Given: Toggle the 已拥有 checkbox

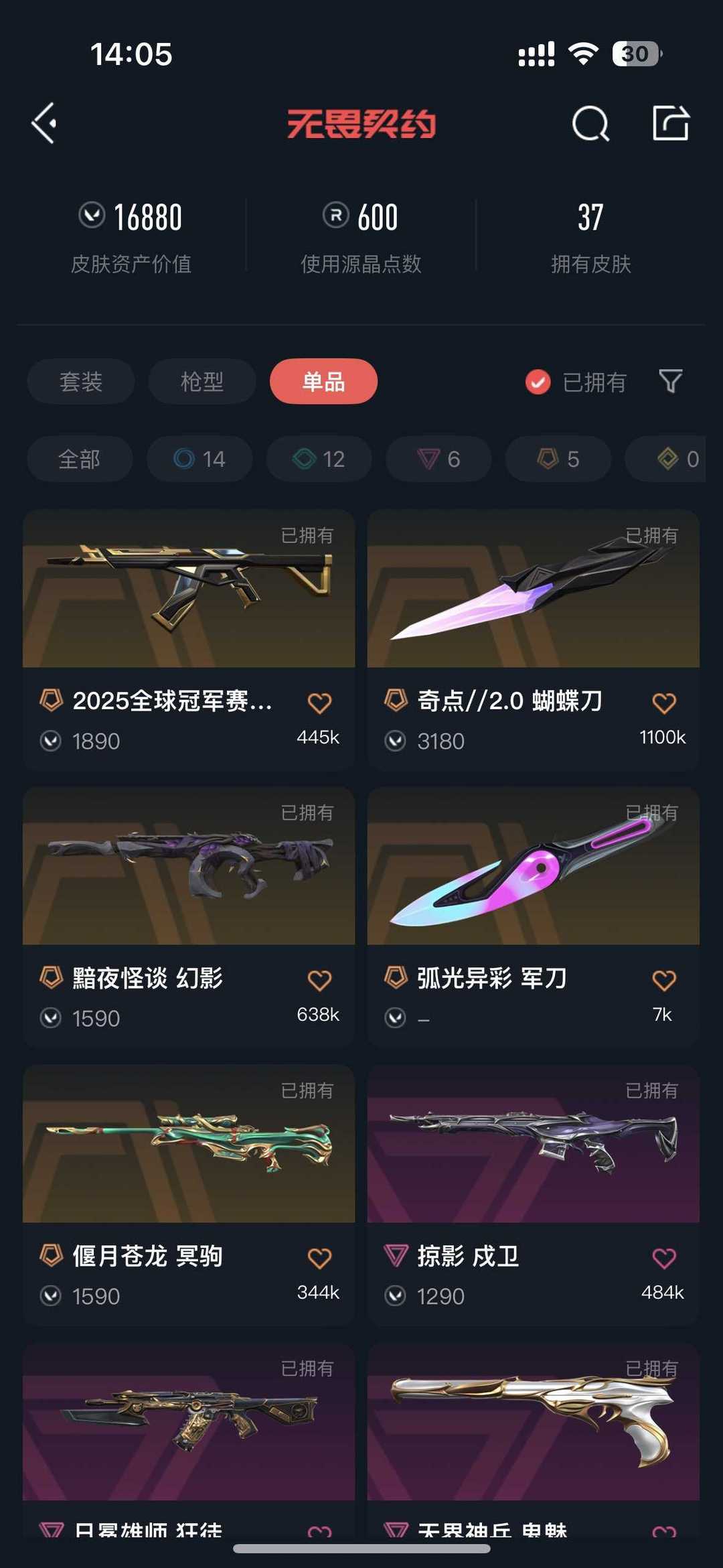Looking at the screenshot, I should [x=538, y=382].
